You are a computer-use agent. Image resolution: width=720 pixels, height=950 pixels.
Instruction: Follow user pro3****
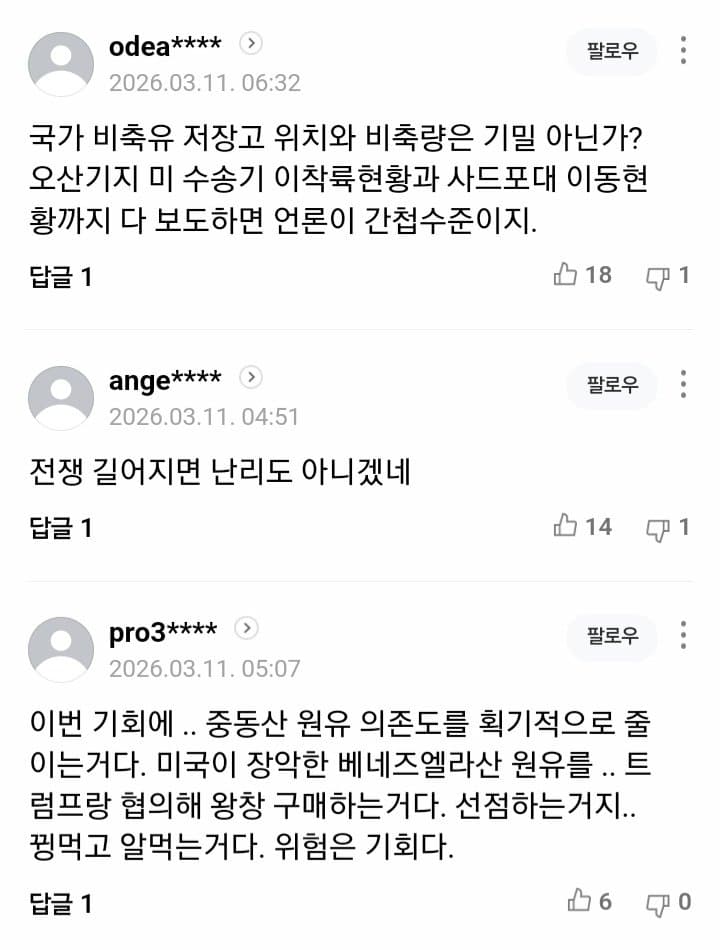click(612, 636)
